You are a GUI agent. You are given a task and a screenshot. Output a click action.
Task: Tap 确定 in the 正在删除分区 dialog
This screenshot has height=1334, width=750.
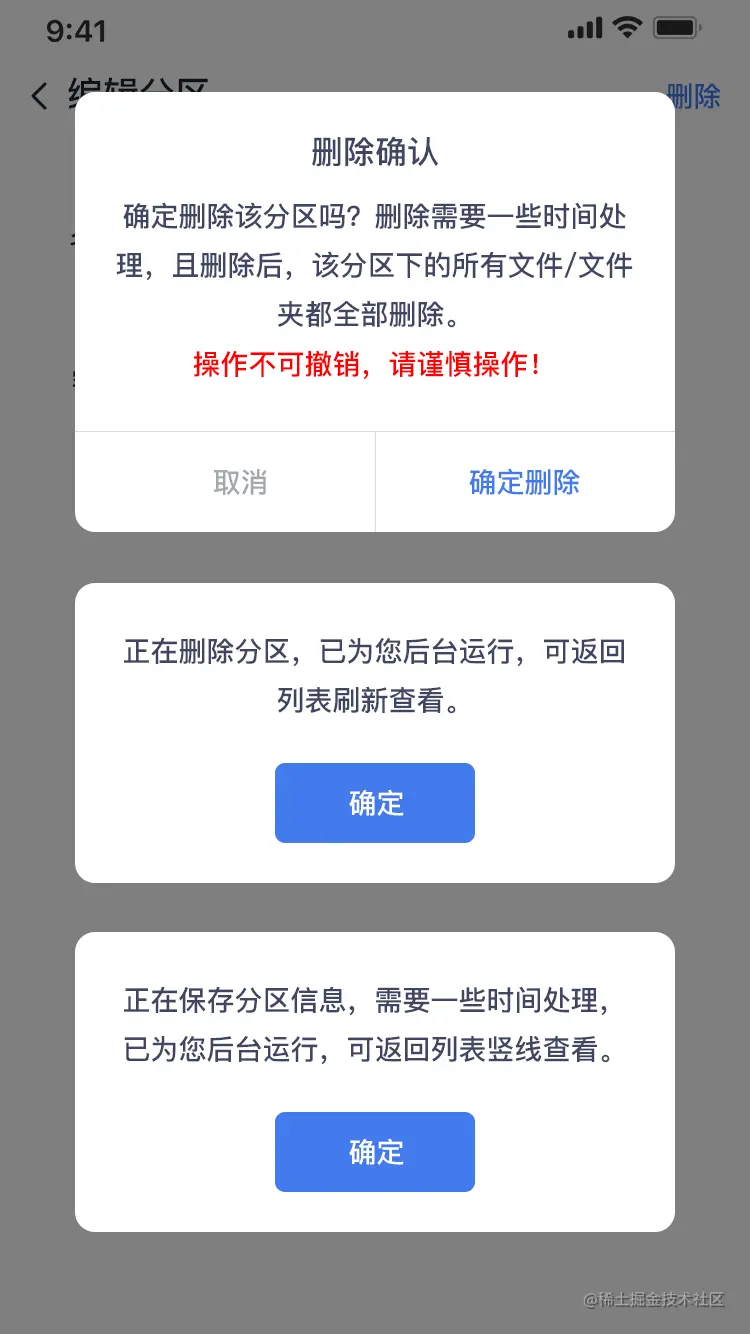[375, 803]
